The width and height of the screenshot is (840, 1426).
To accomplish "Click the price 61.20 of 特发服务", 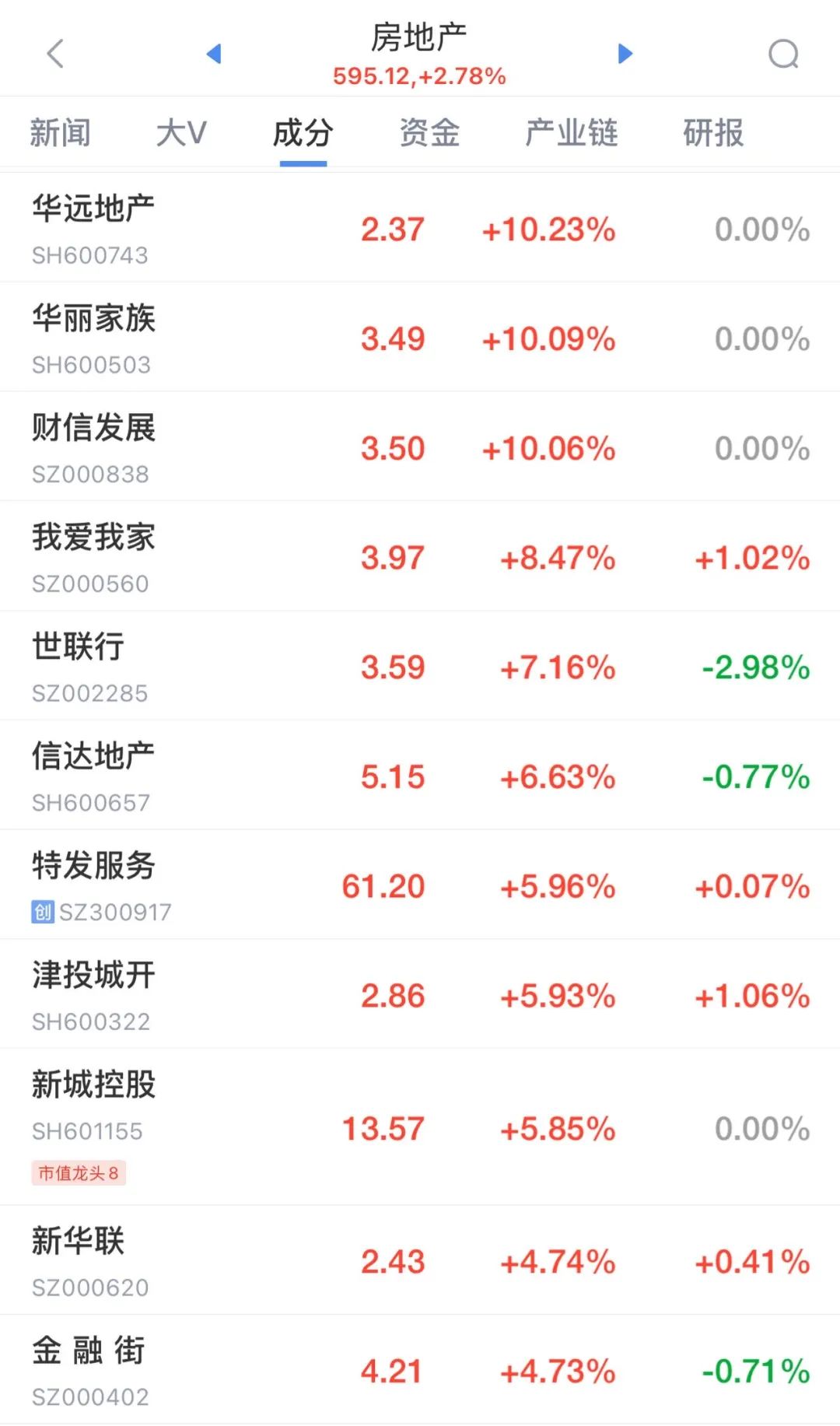I will (382, 887).
